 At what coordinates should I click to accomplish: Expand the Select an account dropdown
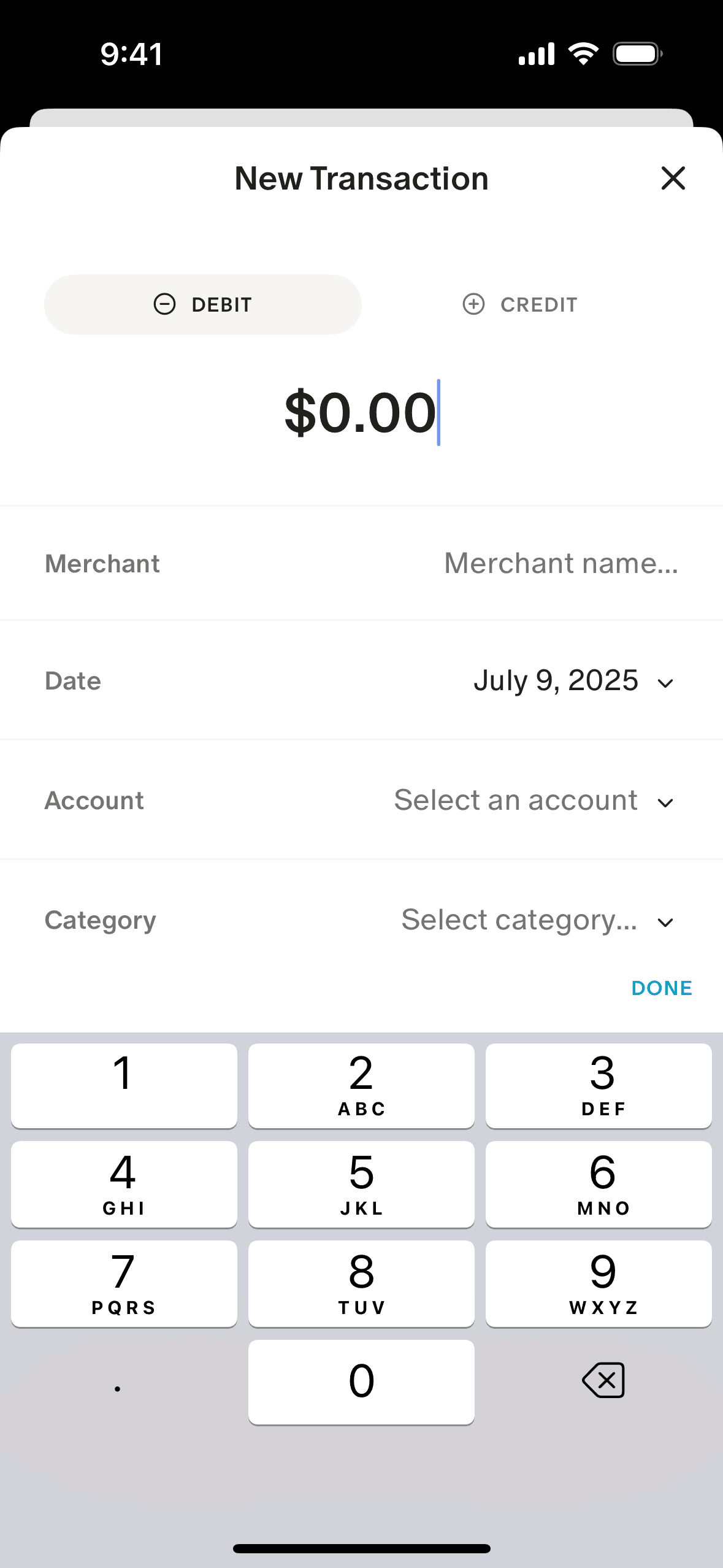[x=534, y=801]
